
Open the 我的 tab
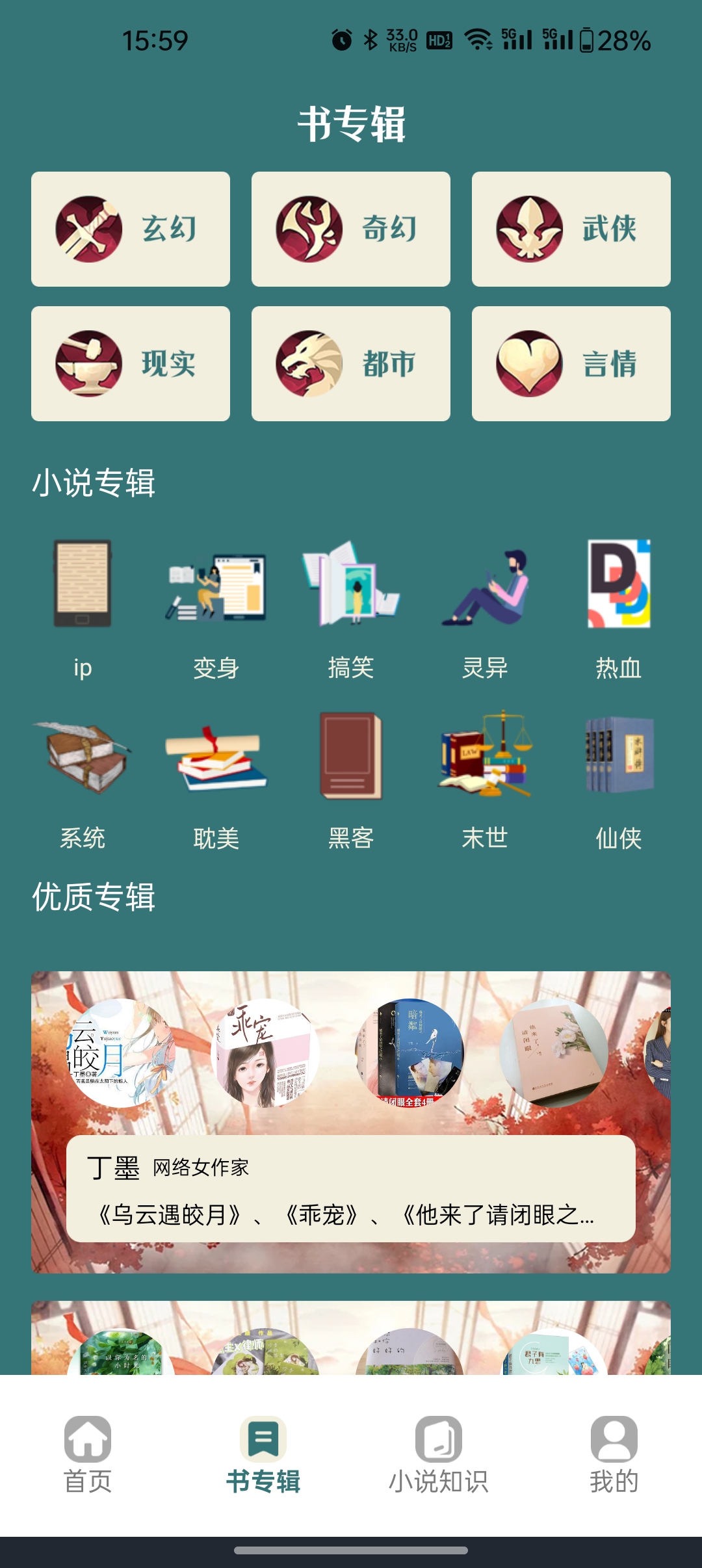coord(614,1455)
